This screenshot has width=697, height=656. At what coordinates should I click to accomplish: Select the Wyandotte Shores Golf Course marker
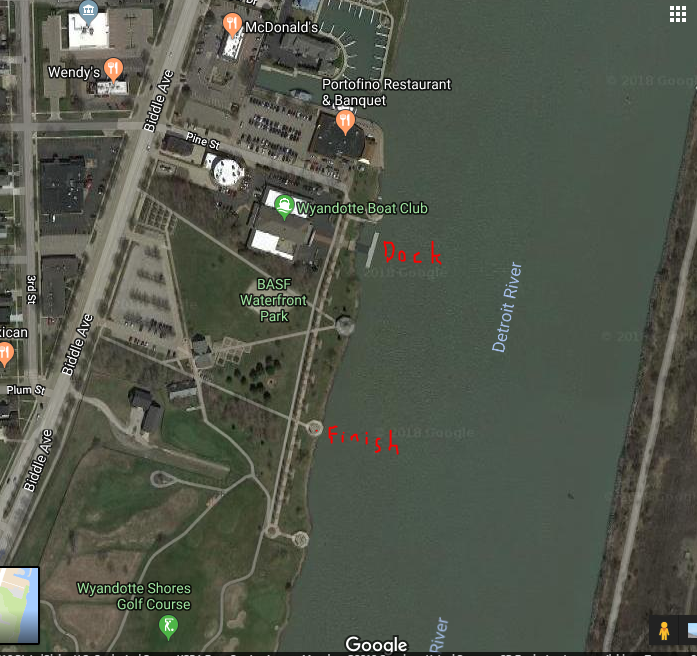169,627
